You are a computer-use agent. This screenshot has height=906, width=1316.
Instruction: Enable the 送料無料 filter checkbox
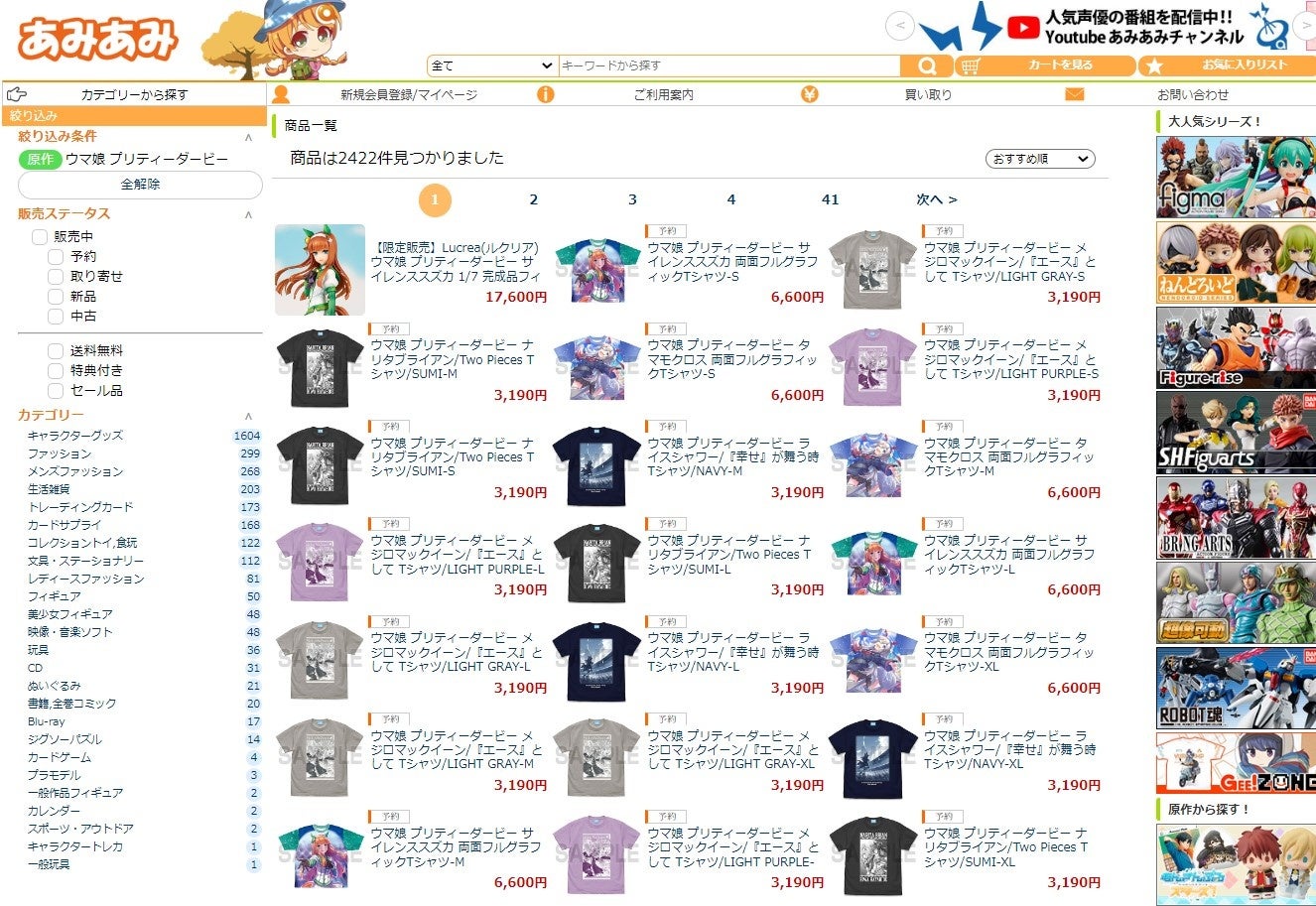tap(56, 351)
